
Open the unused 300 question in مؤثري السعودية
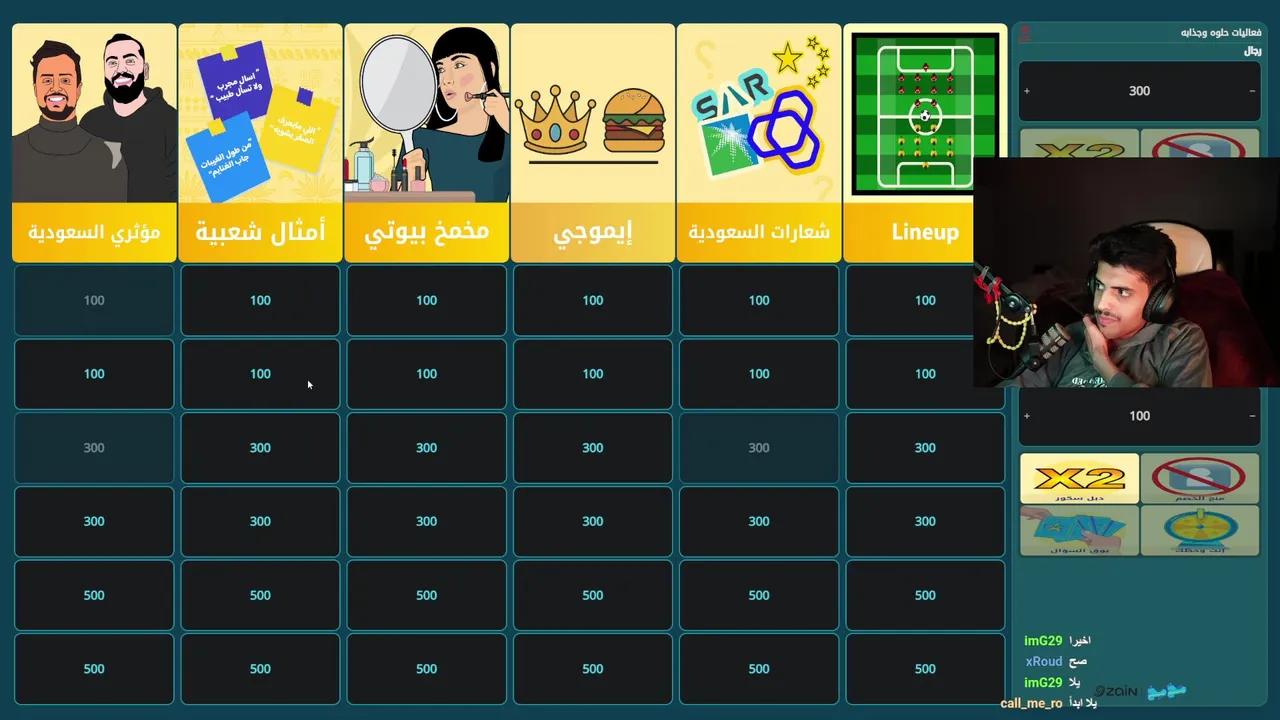pos(94,521)
